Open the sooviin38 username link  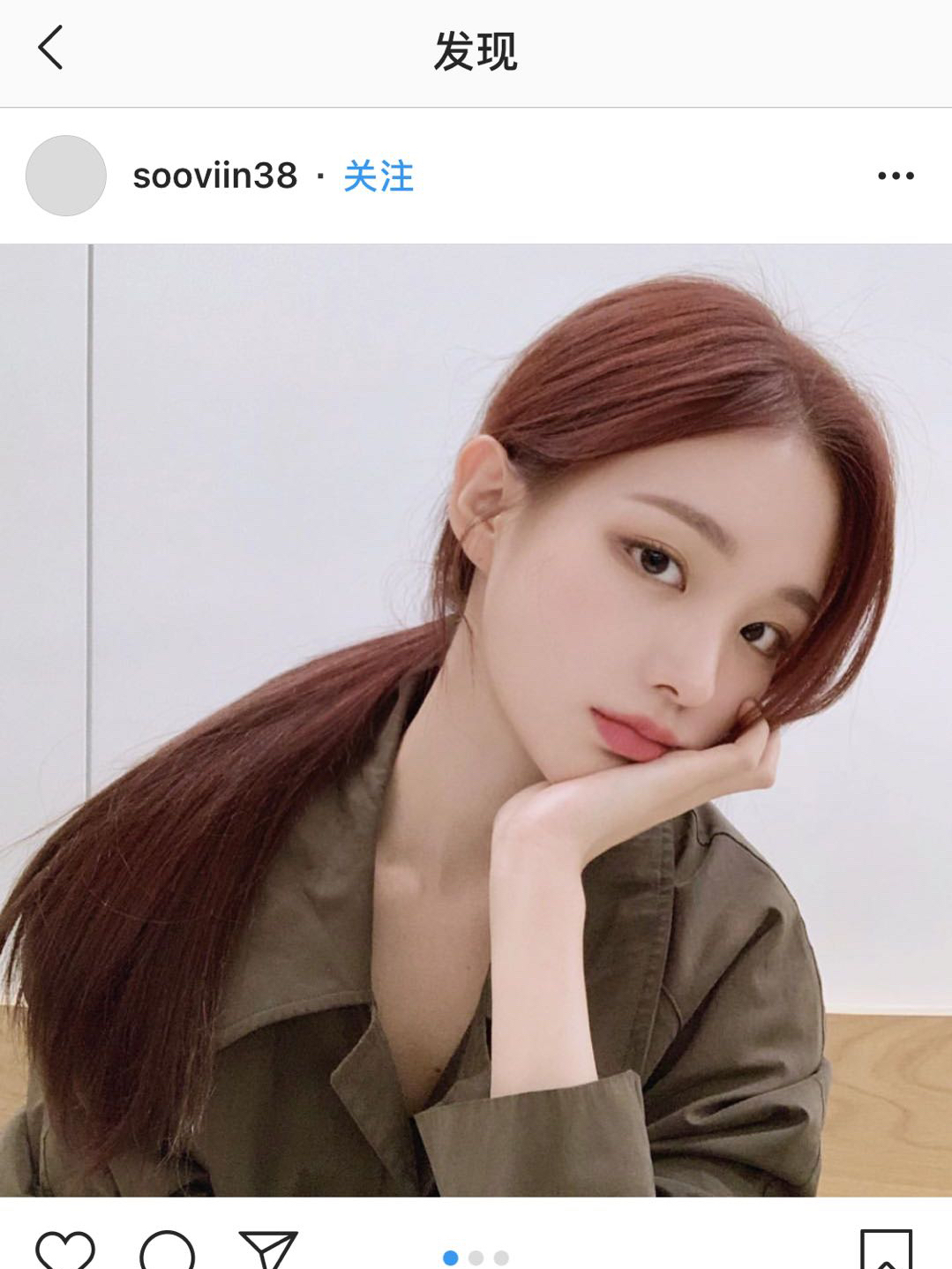coord(214,176)
